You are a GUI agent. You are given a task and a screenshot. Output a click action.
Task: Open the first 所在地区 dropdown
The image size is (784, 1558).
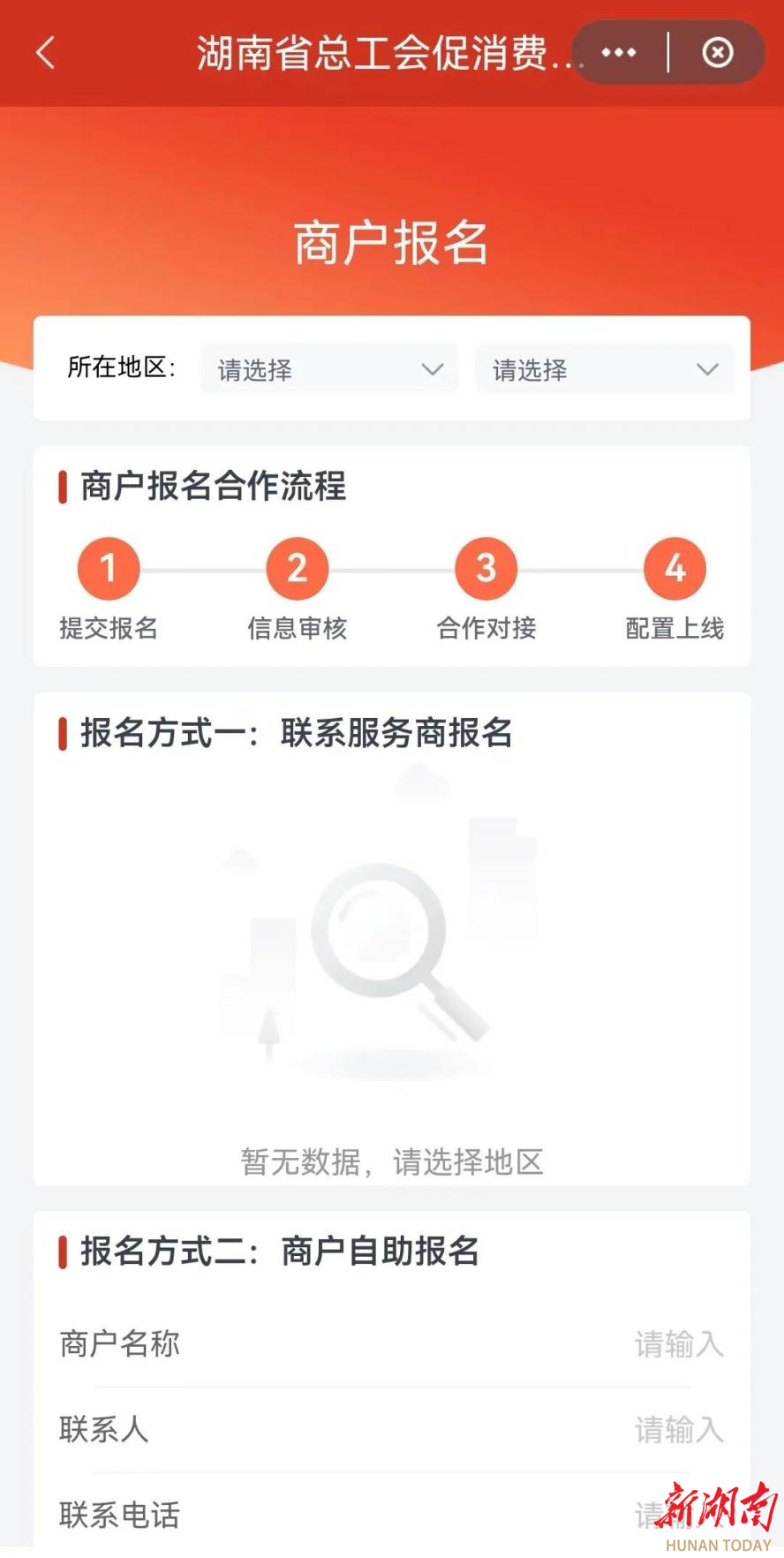coord(329,369)
